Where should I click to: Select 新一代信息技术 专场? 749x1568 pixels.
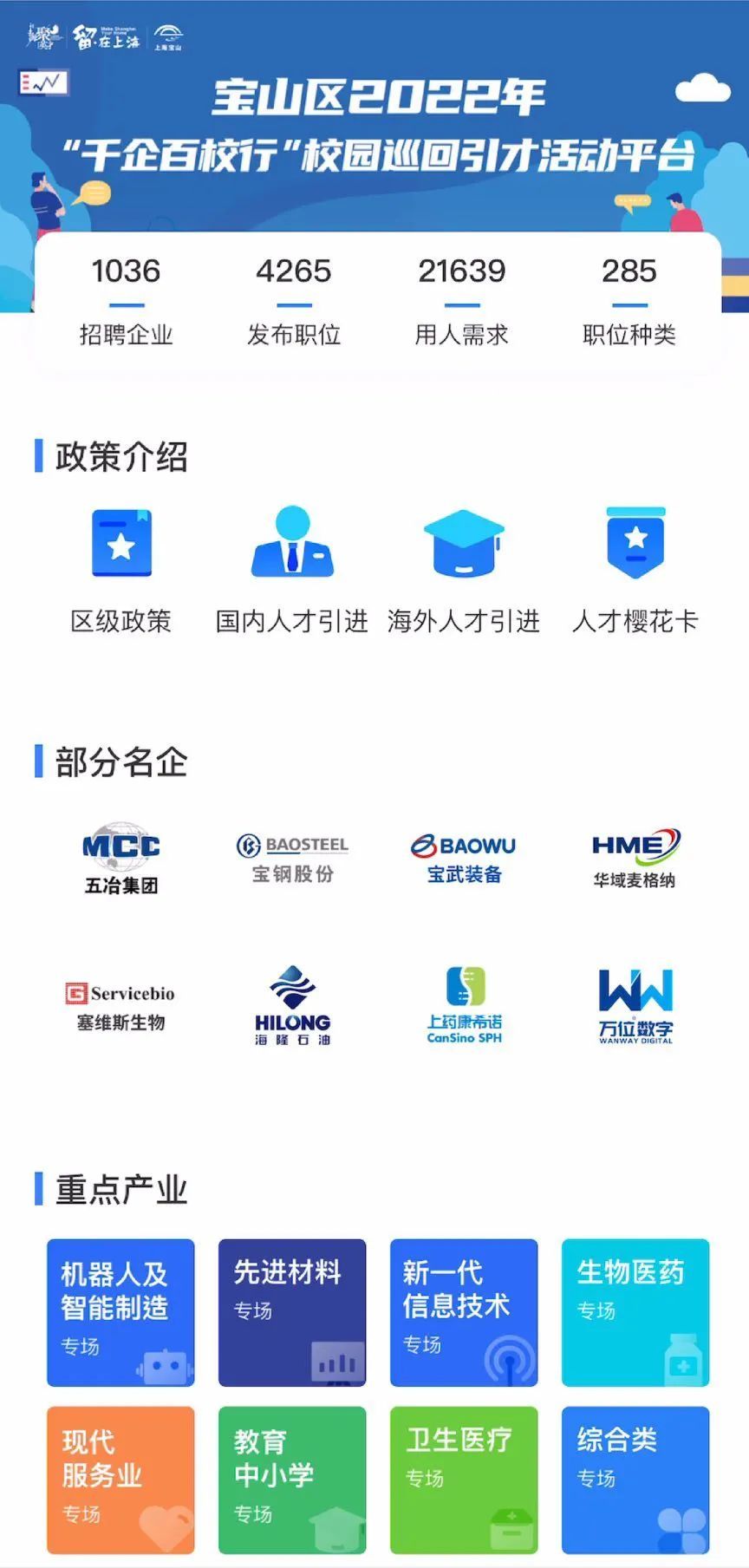464,1312
